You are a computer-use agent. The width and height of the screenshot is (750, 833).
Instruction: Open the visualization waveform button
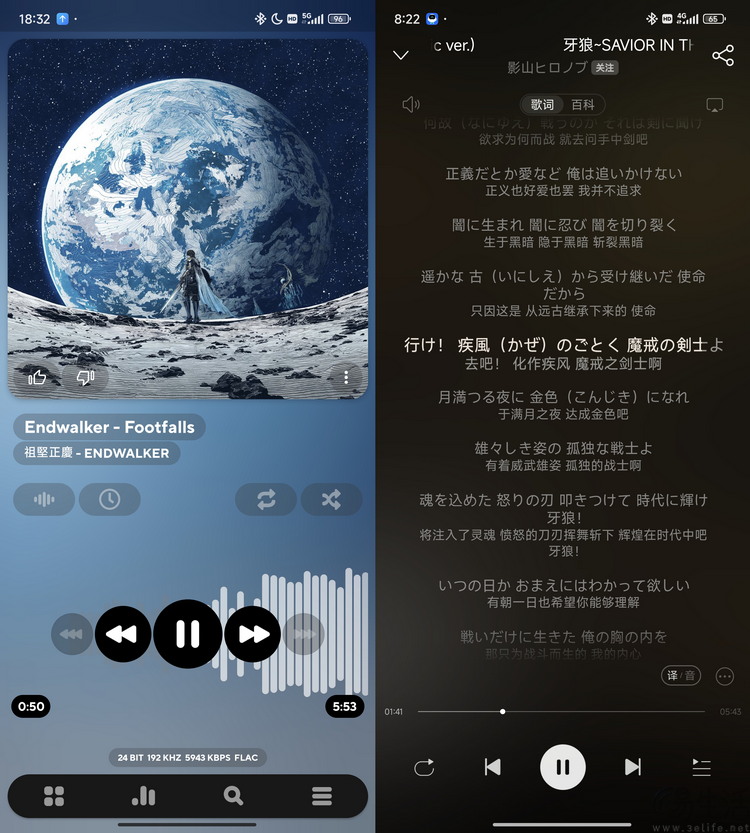coord(44,499)
